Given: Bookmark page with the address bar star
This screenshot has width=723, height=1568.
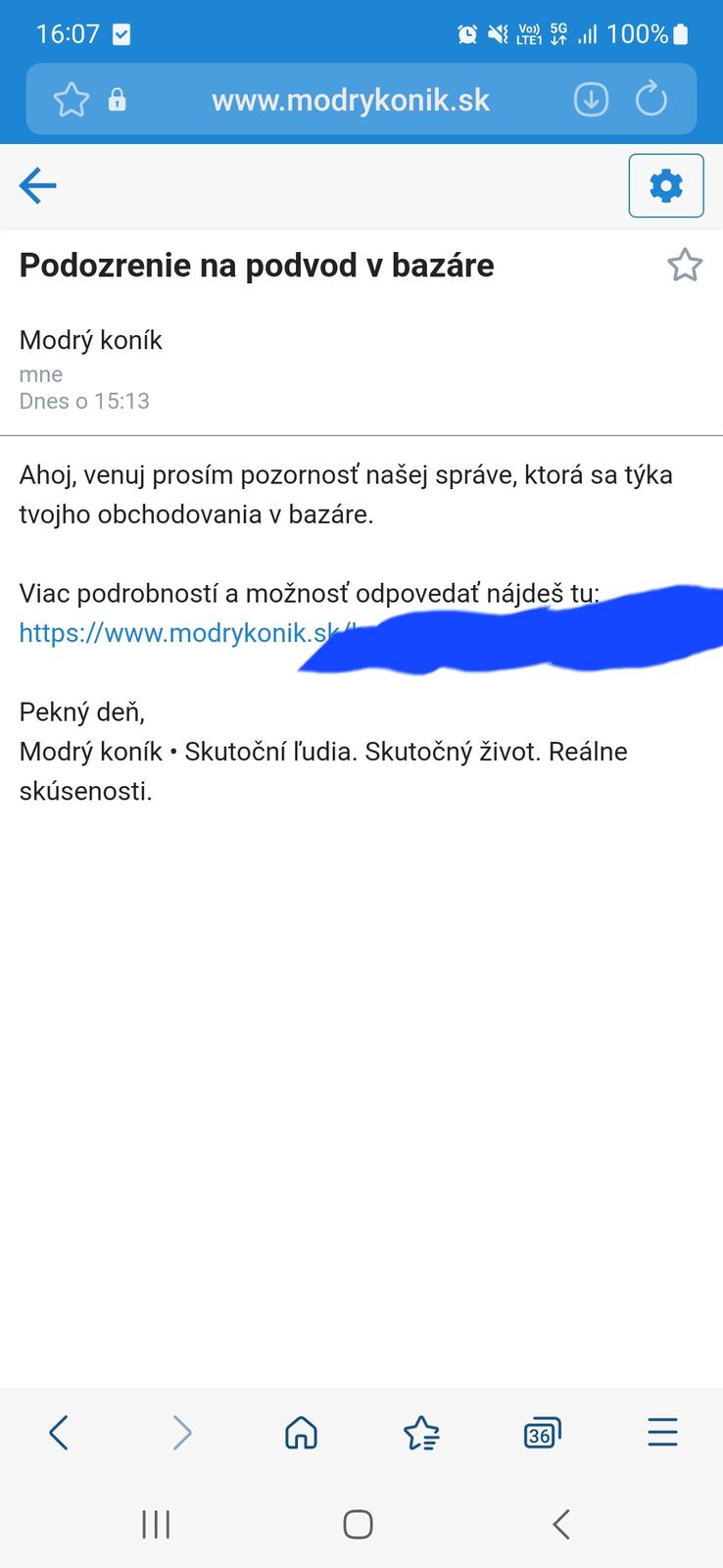Looking at the screenshot, I should (x=71, y=100).
